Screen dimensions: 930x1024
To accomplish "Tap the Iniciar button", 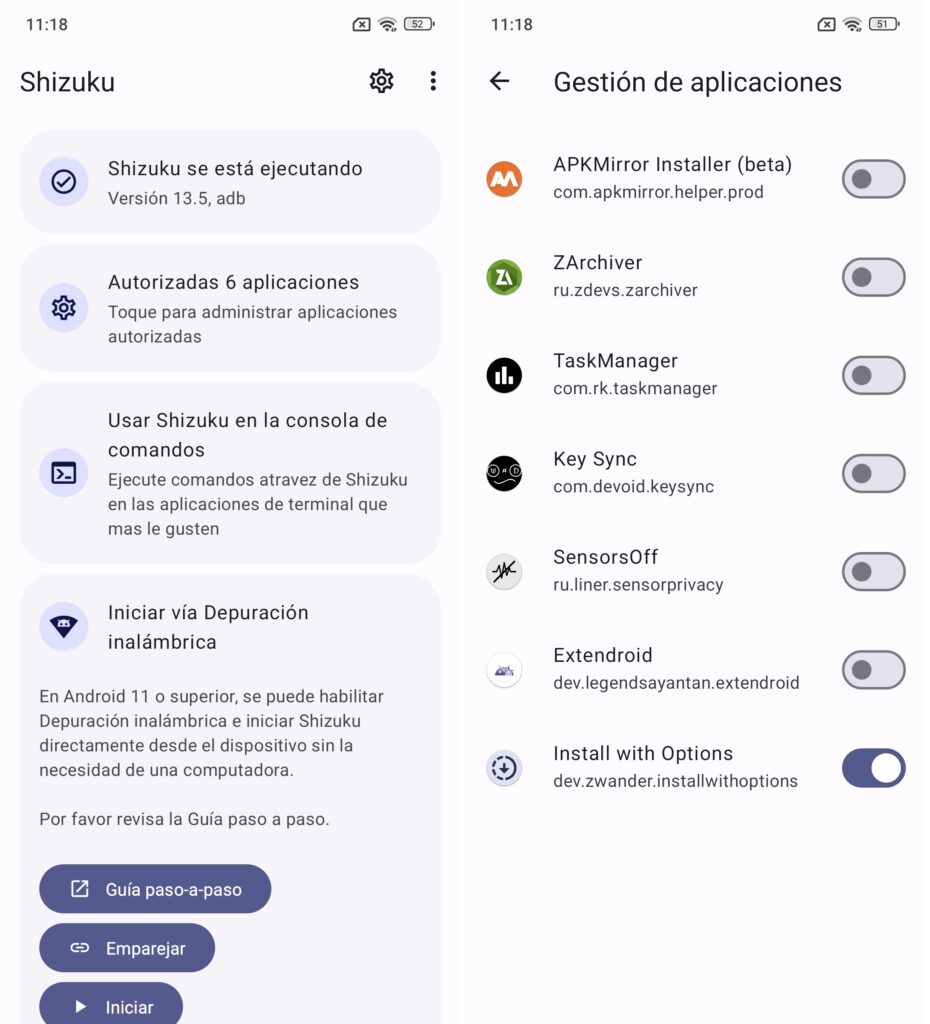I will tap(111, 1004).
